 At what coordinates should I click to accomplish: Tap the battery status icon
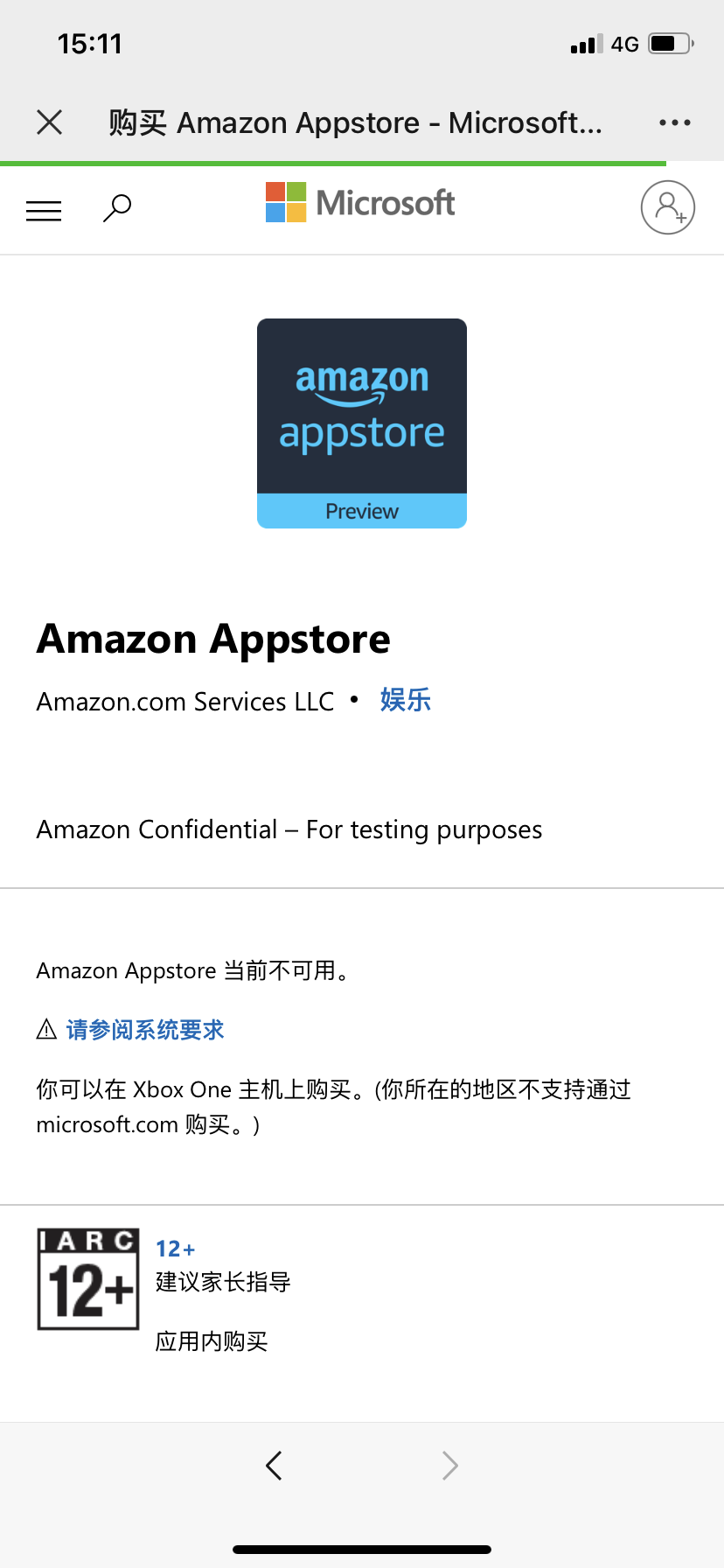pyautogui.click(x=670, y=43)
